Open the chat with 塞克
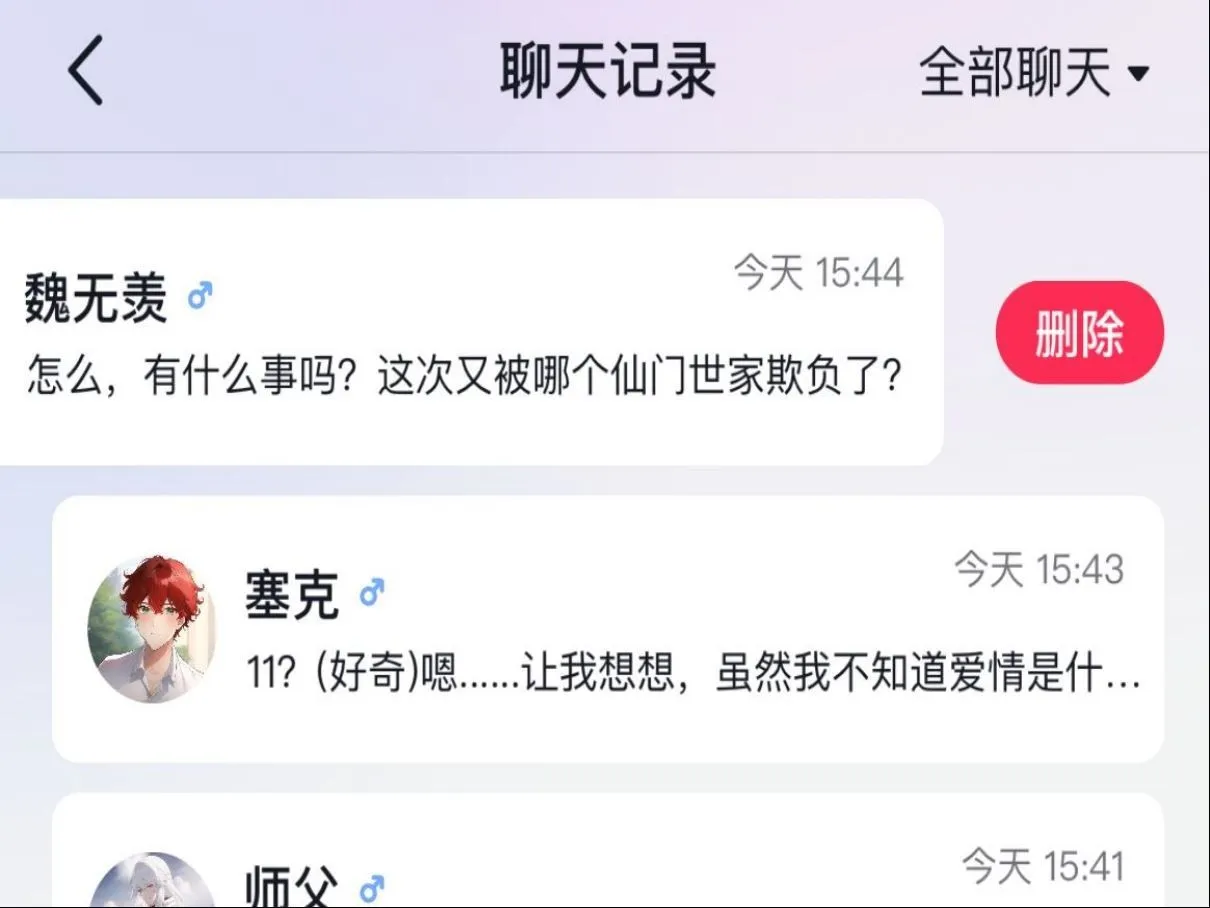This screenshot has height=908, width=1210. coord(607,629)
